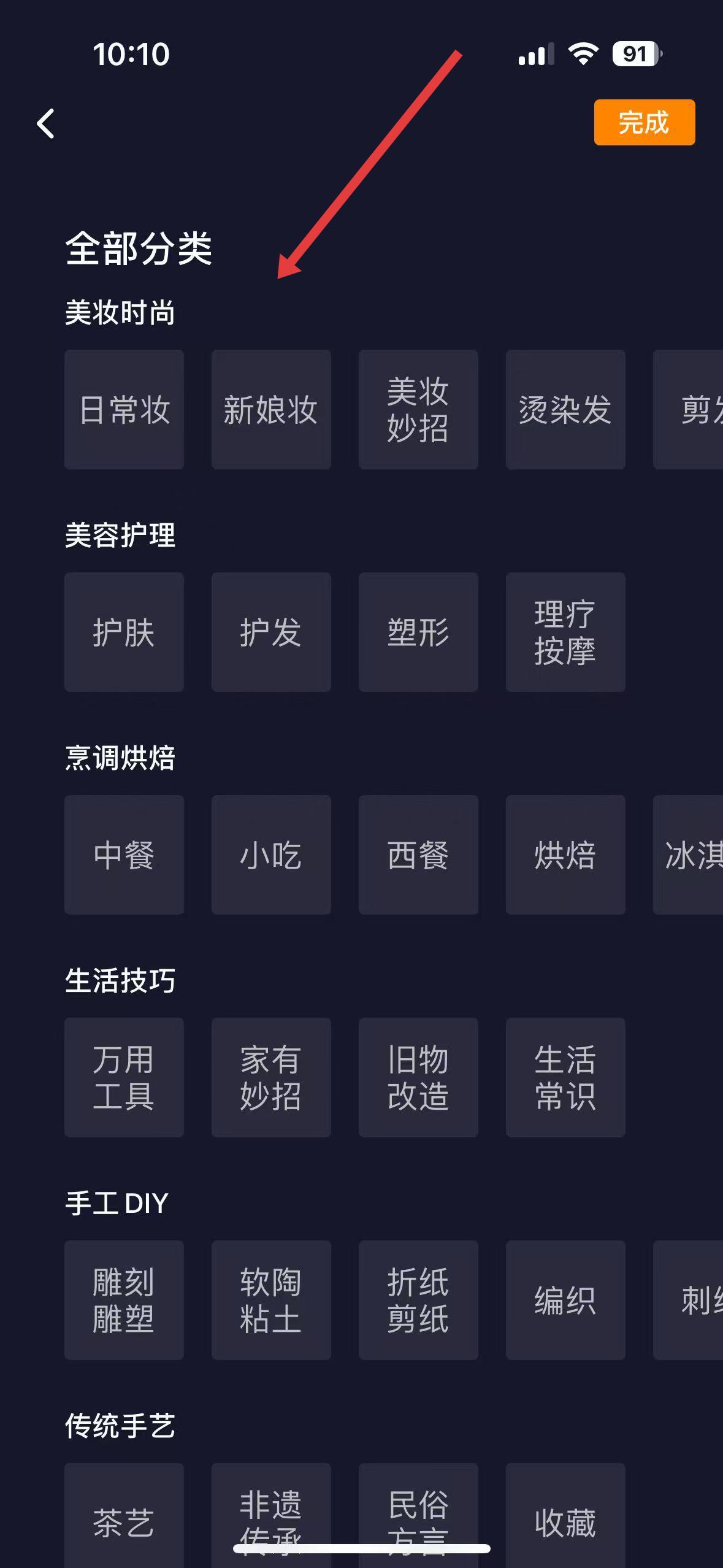
Task: Choose the 护肤 chip
Action: click(x=124, y=632)
